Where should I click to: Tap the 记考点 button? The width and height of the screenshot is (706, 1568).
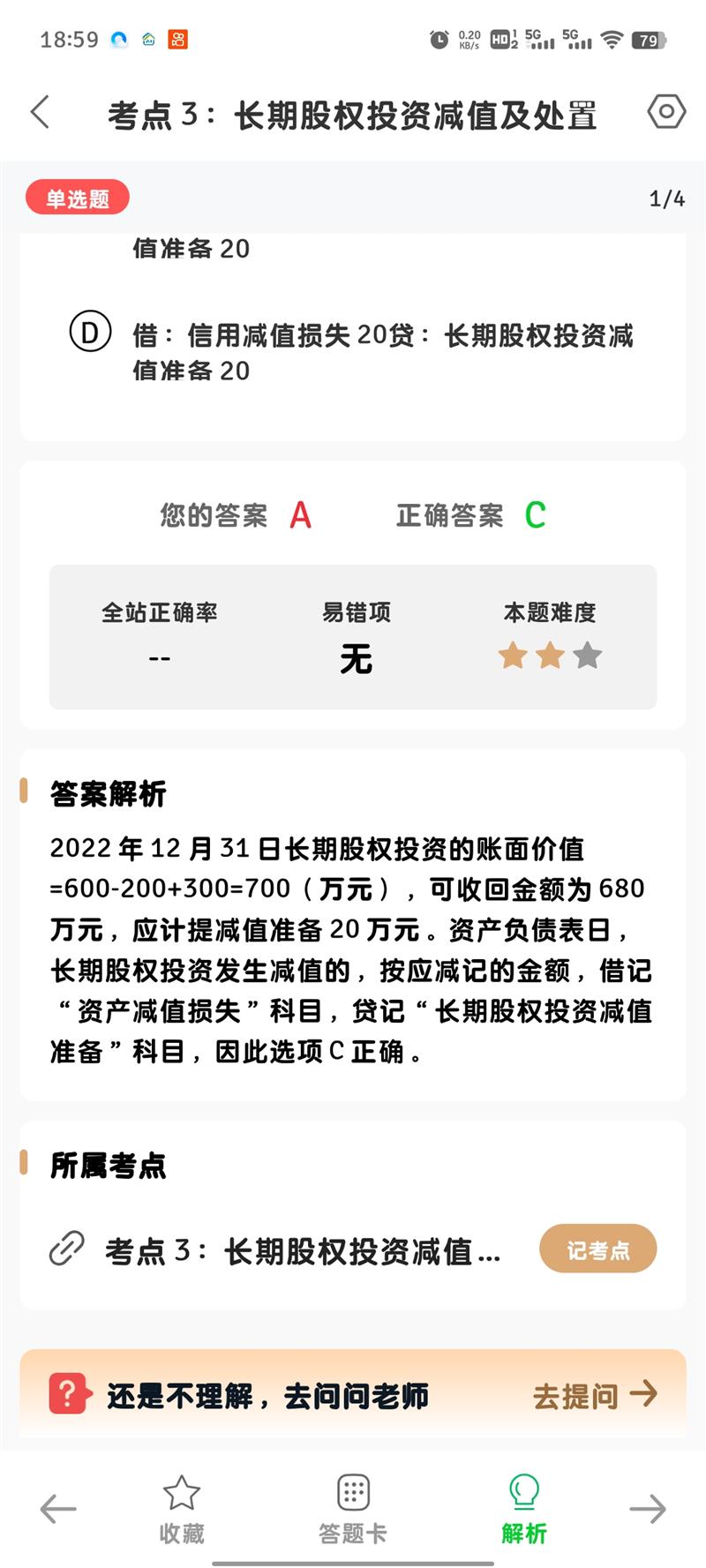[x=597, y=1249]
